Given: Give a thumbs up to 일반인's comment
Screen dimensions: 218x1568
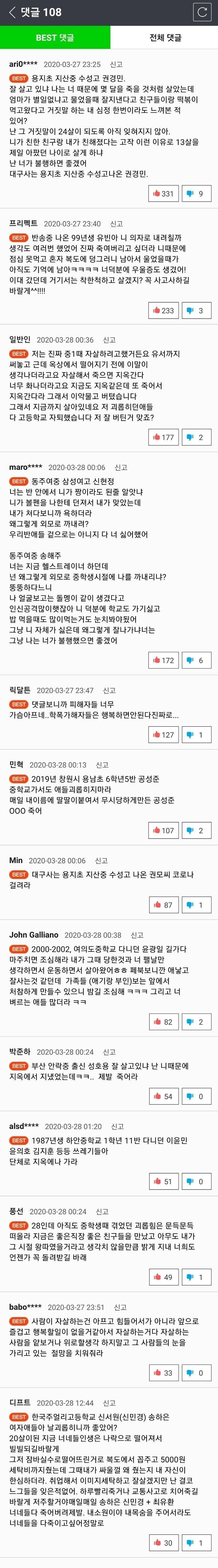Looking at the screenshot, I should [x=163, y=437].
